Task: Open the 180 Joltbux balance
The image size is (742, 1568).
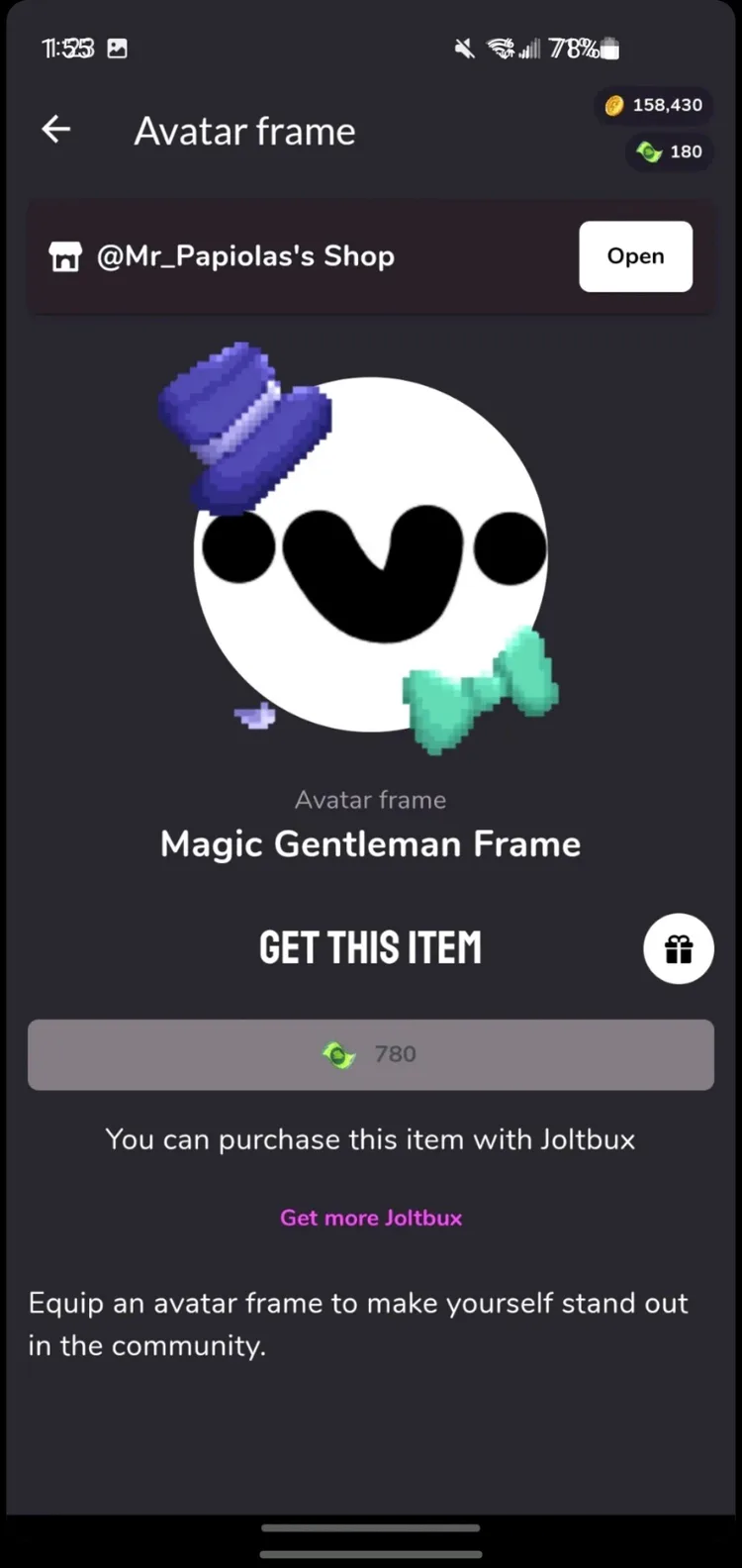Action: coord(670,151)
